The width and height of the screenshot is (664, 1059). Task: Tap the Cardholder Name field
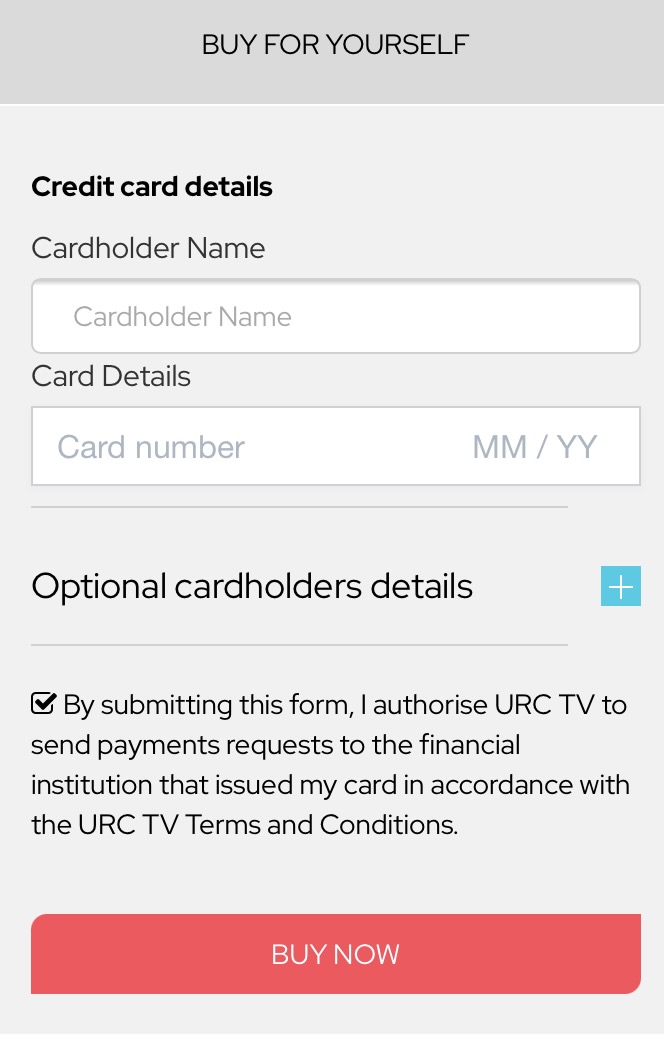click(335, 317)
